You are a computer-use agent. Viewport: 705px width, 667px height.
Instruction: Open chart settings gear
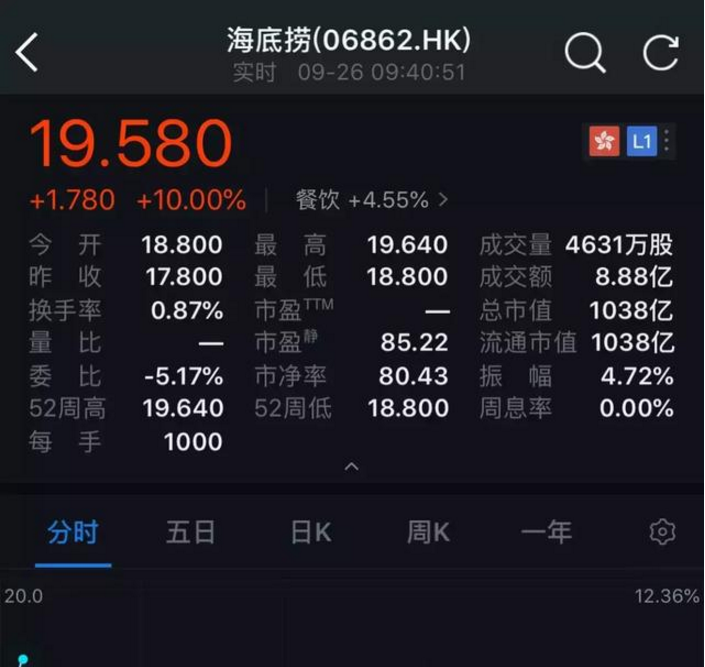coord(662,532)
